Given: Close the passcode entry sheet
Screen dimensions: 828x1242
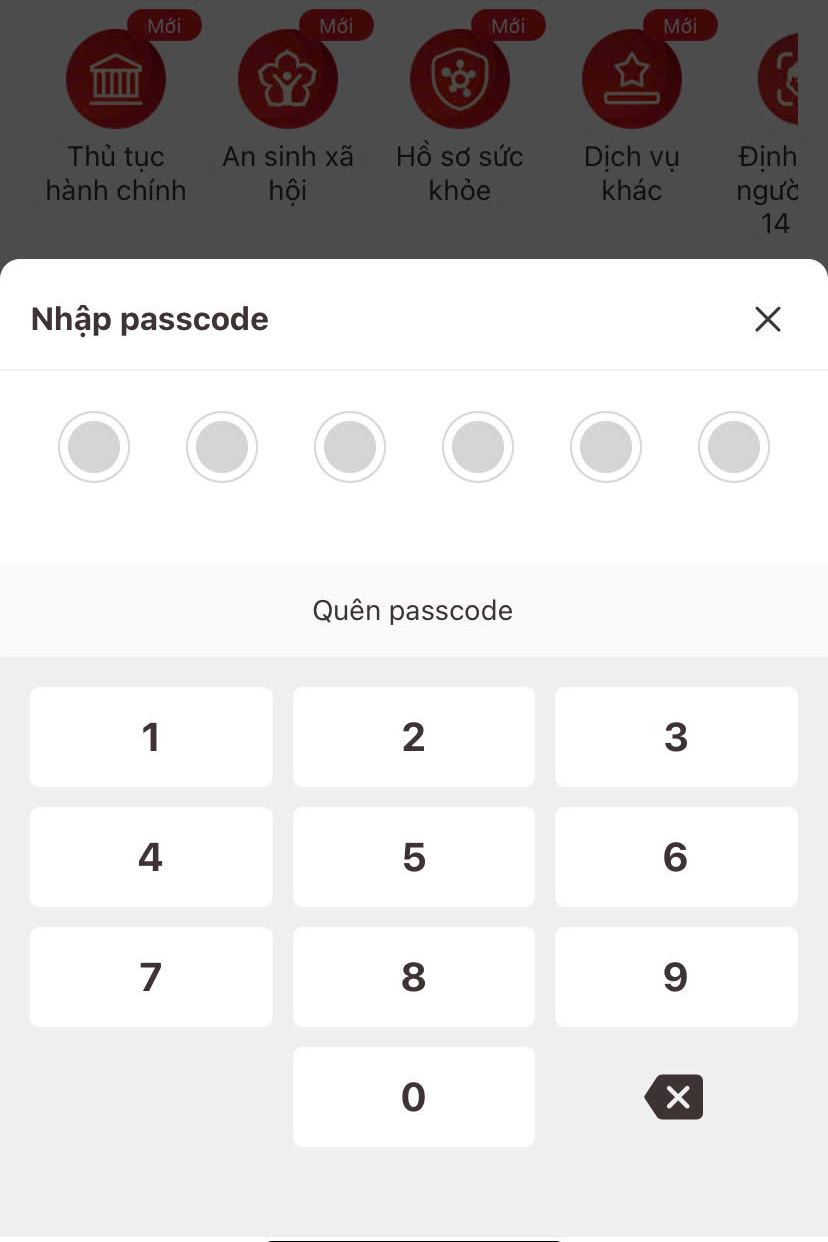Looking at the screenshot, I should coord(767,319).
